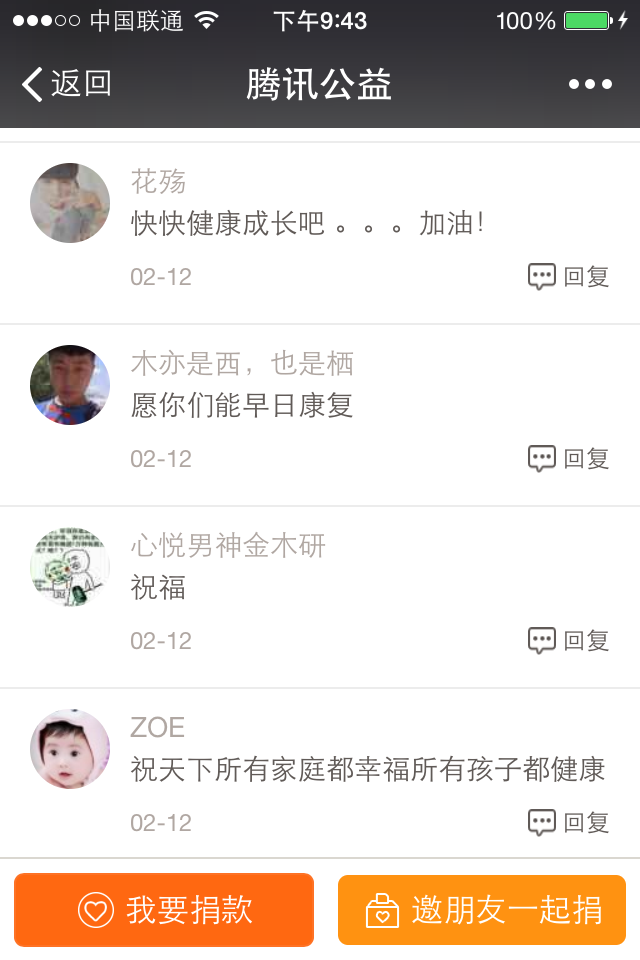
Task: Open ZOE's profile avatar
Action: (x=70, y=749)
